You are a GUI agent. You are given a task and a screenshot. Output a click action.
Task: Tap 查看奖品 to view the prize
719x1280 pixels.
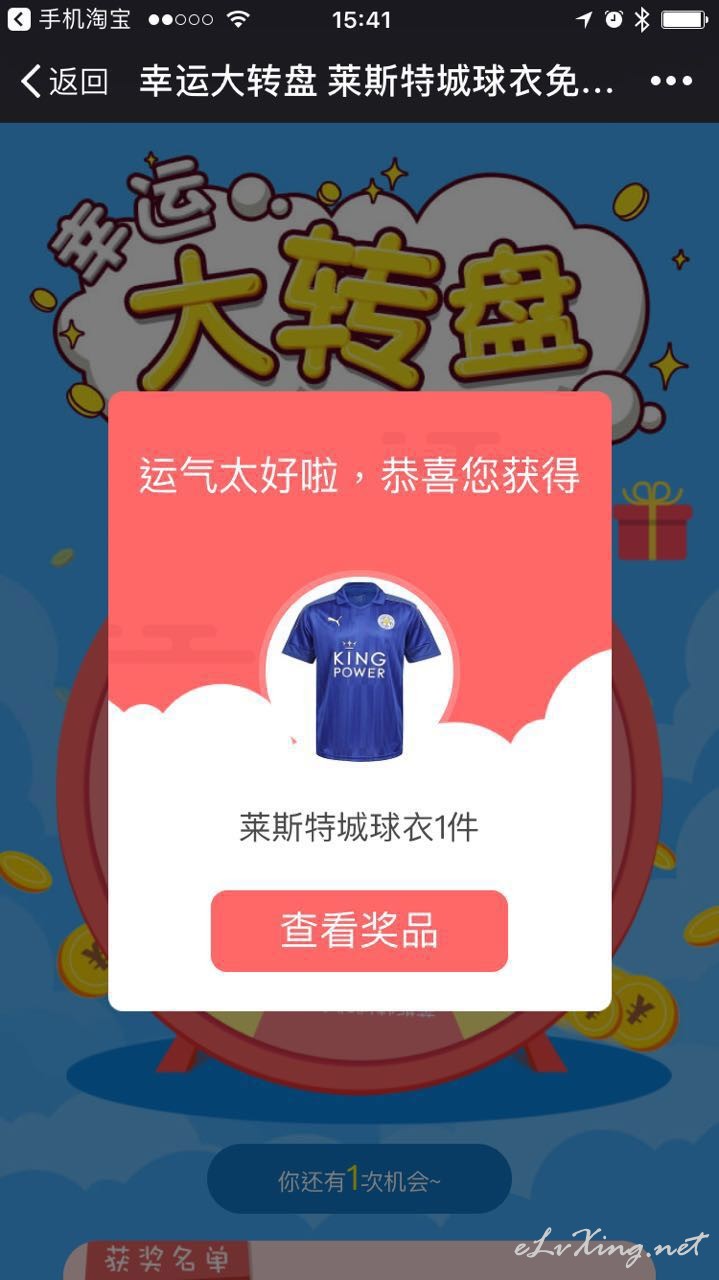tap(359, 930)
